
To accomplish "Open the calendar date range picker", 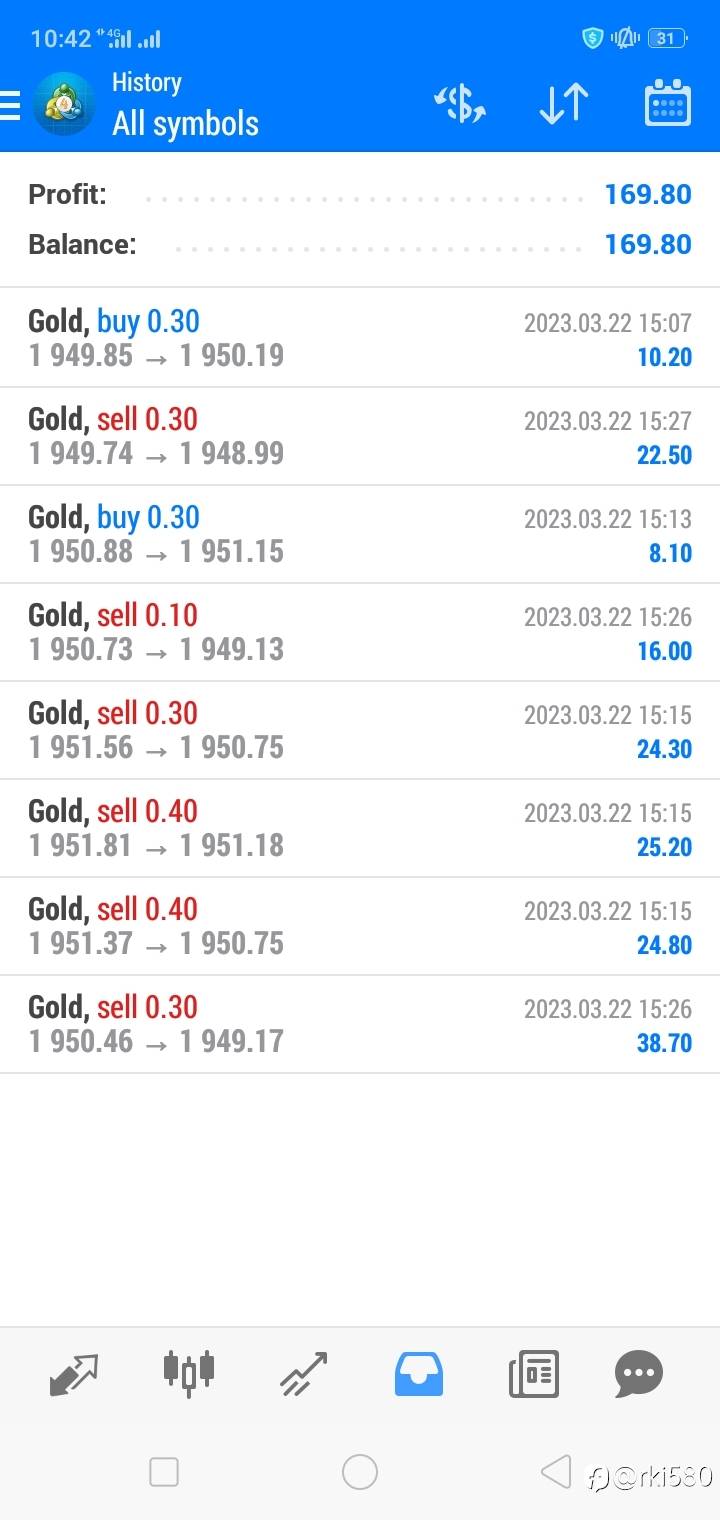I will pyautogui.click(x=667, y=104).
